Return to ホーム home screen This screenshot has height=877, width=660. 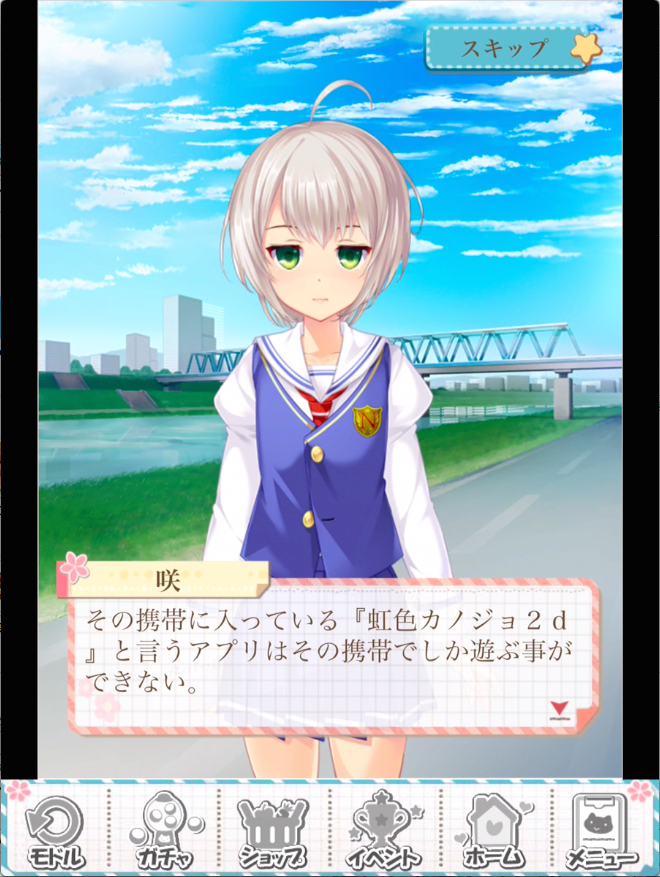click(494, 829)
